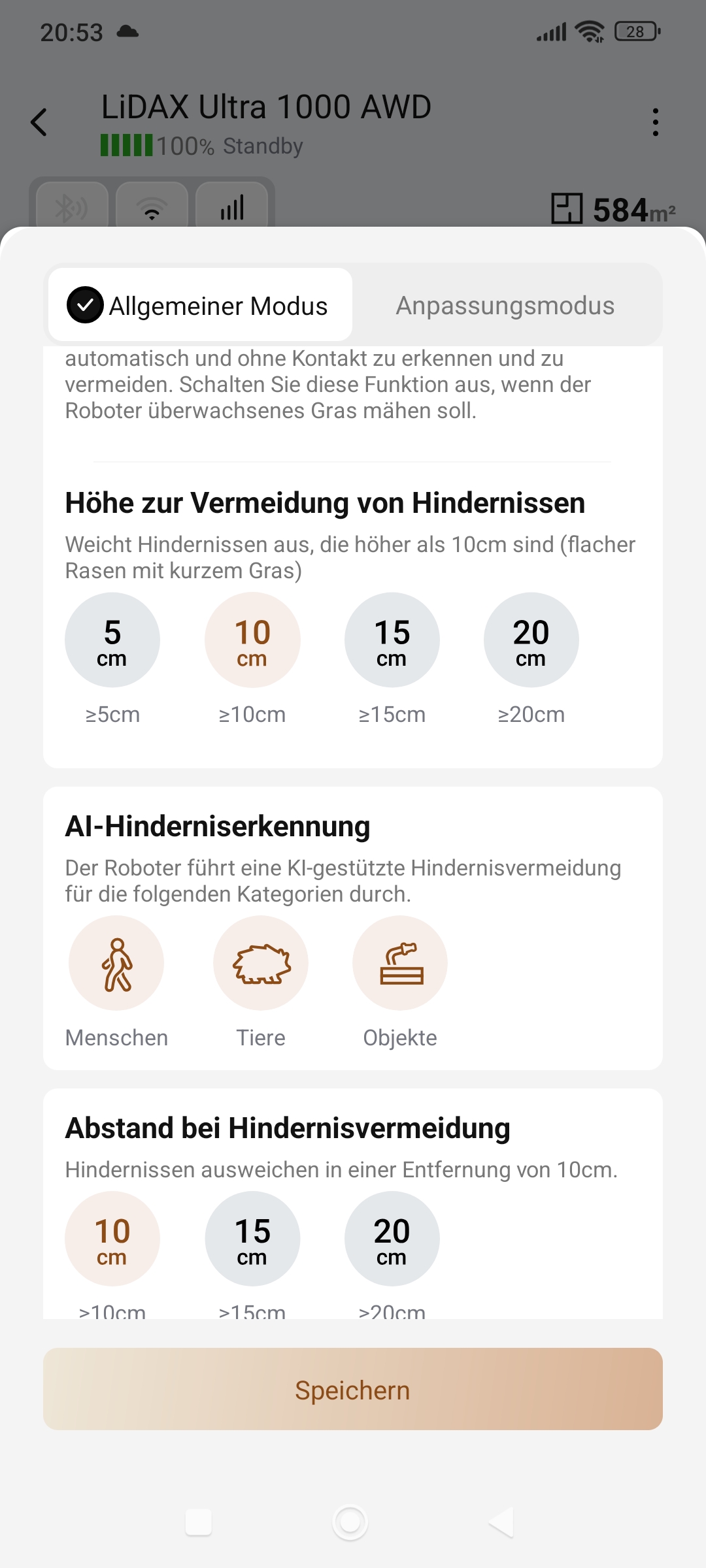
Task: Set avoidance distance to 15 cm under Abstand
Action: (252, 1239)
